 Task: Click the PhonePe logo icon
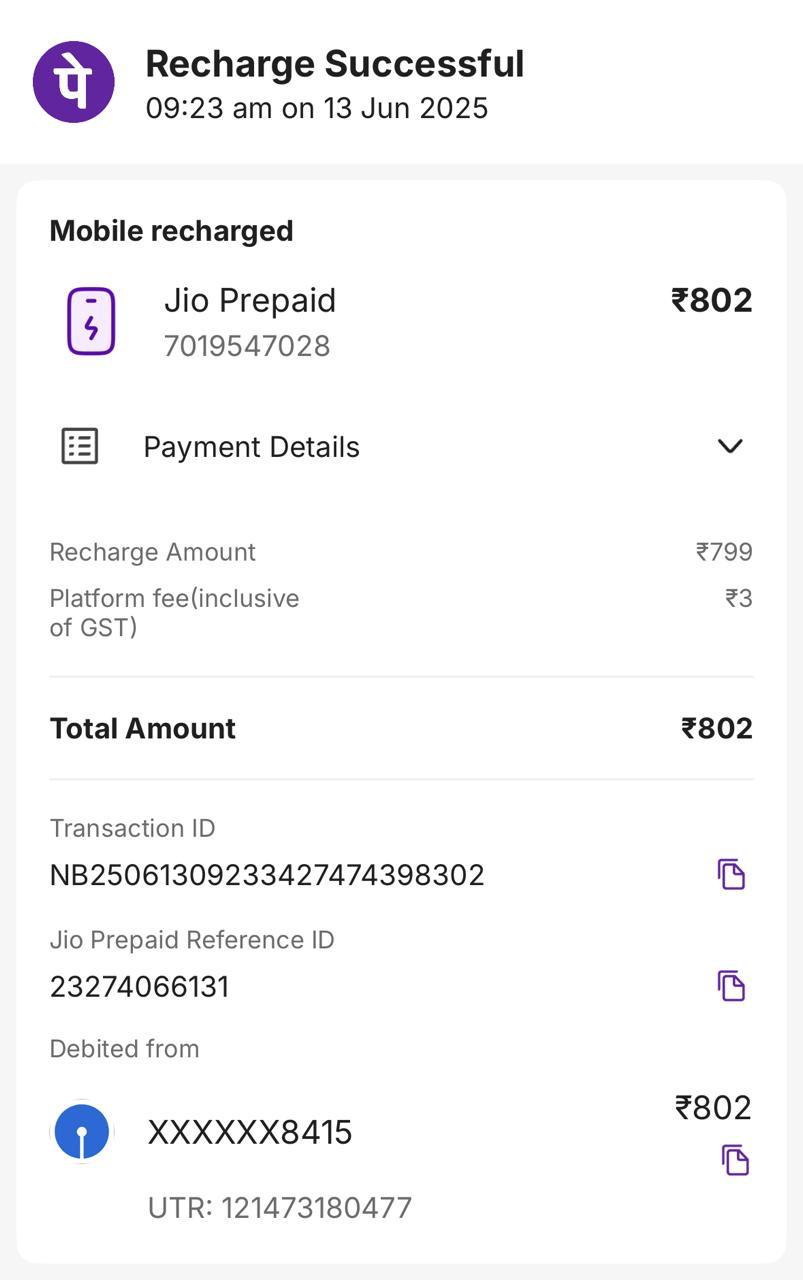pyautogui.click(x=75, y=82)
